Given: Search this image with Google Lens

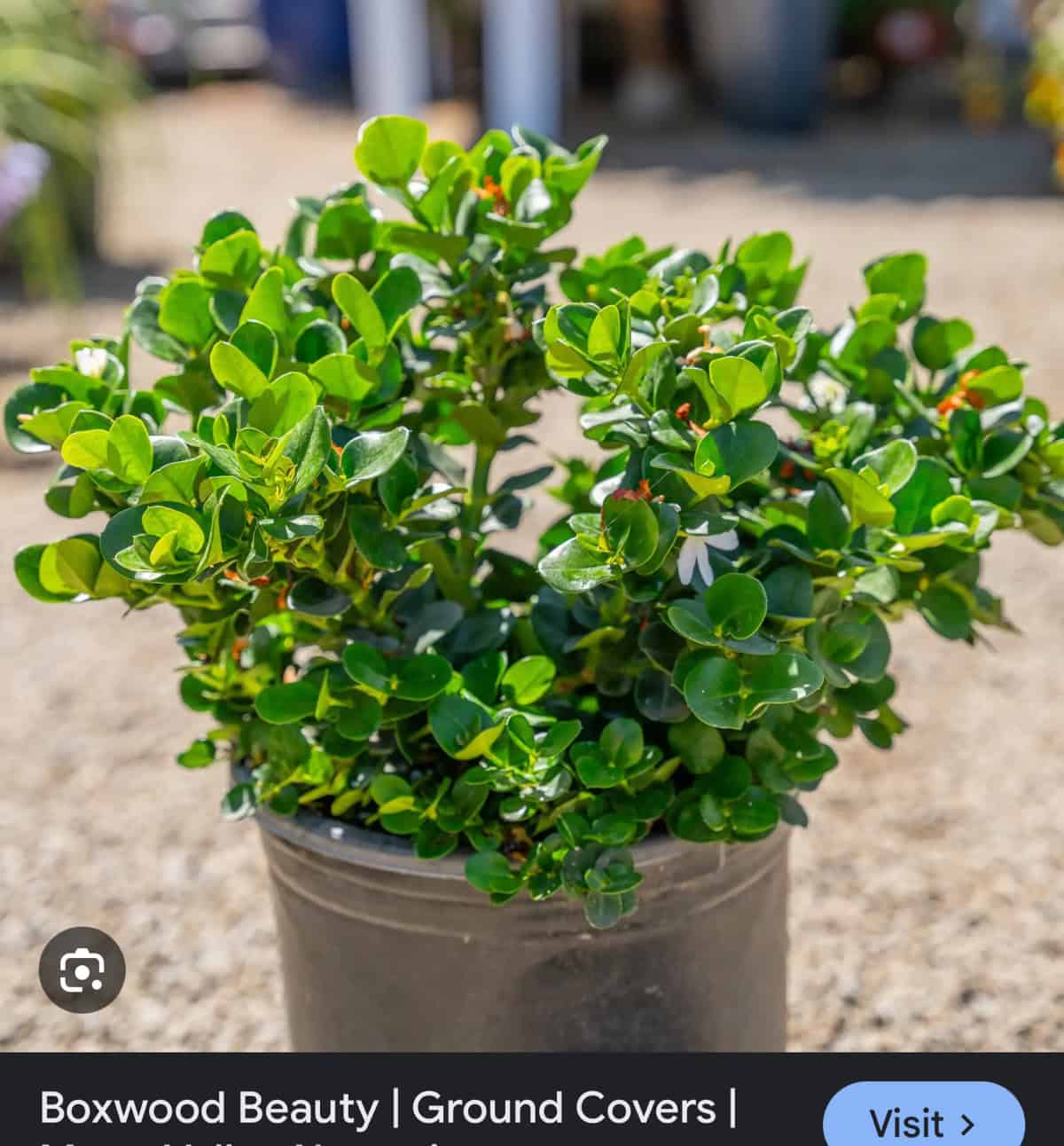Looking at the screenshot, I should 82,969.
